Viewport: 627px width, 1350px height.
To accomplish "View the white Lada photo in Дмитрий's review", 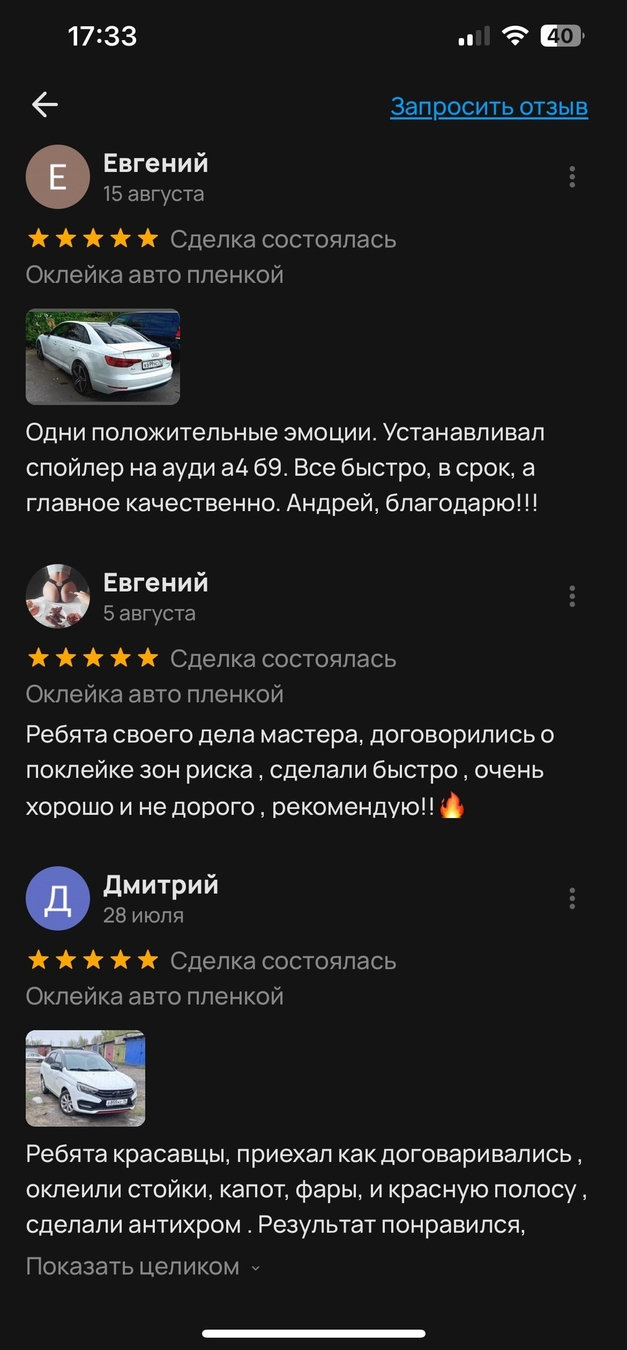I will (86, 1078).
